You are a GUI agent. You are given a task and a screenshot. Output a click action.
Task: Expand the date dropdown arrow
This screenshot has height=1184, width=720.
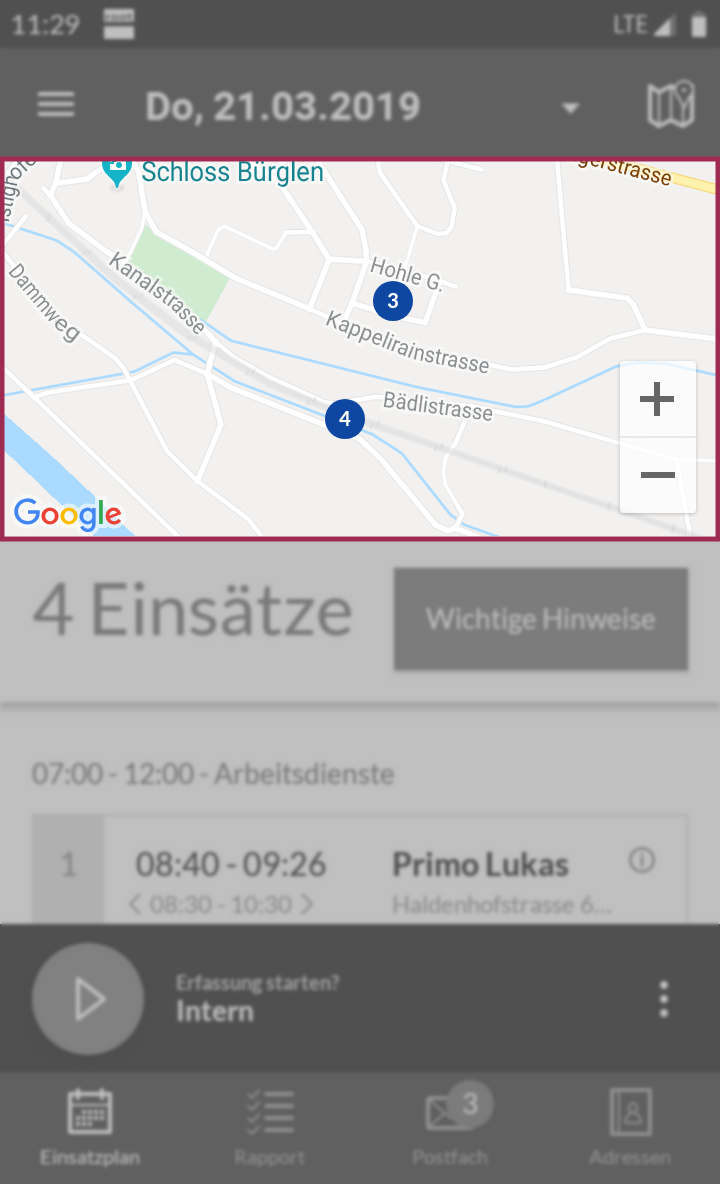click(x=571, y=108)
